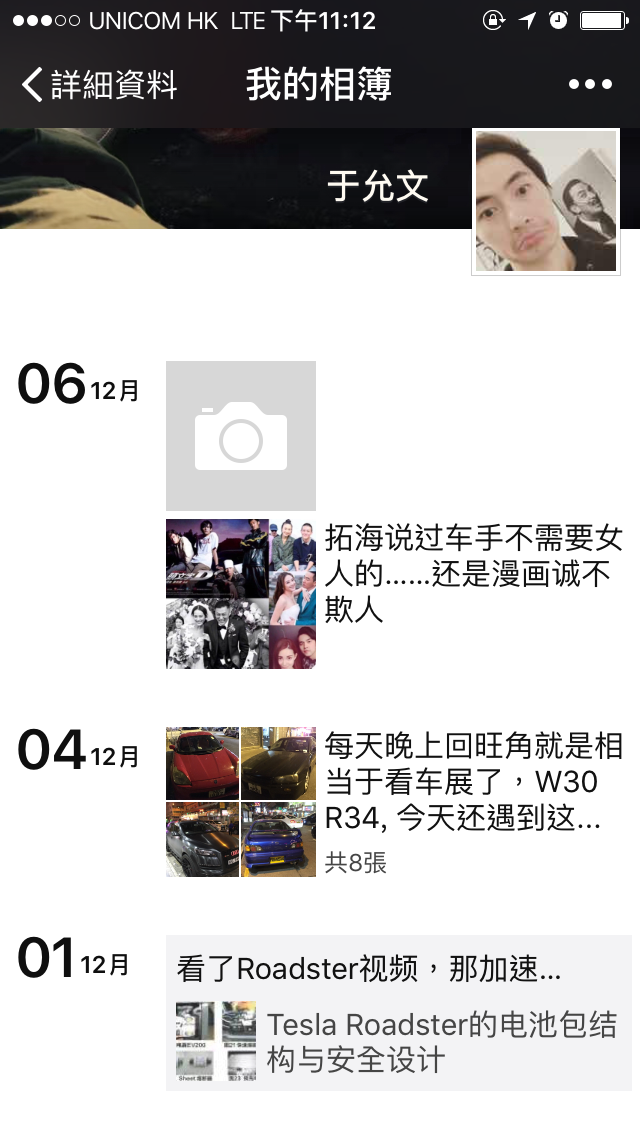640x1136 pixels.
Task: Tap the camera tile to post photo
Action: click(x=241, y=435)
